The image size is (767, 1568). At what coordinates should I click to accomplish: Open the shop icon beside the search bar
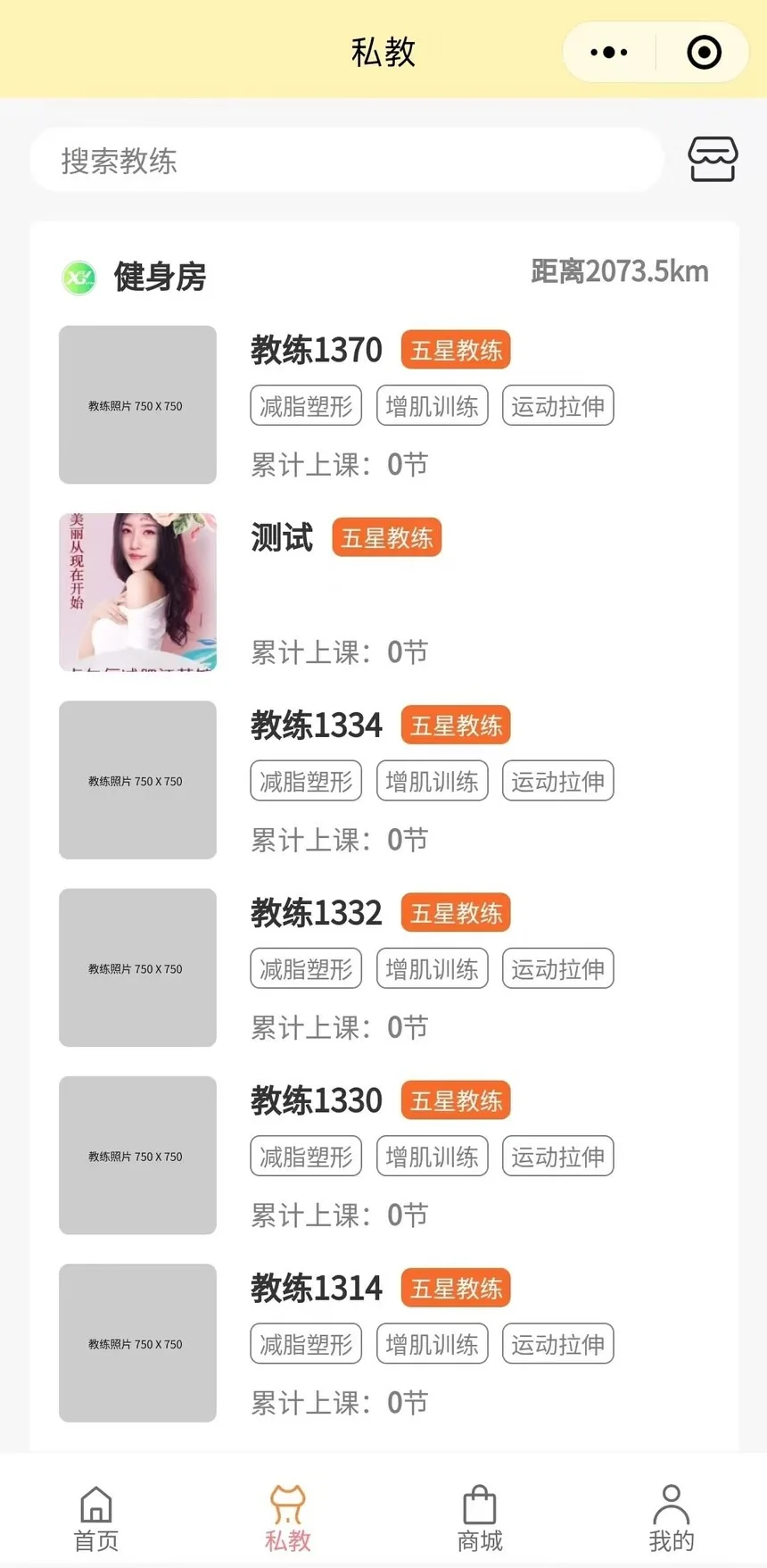[x=713, y=161]
